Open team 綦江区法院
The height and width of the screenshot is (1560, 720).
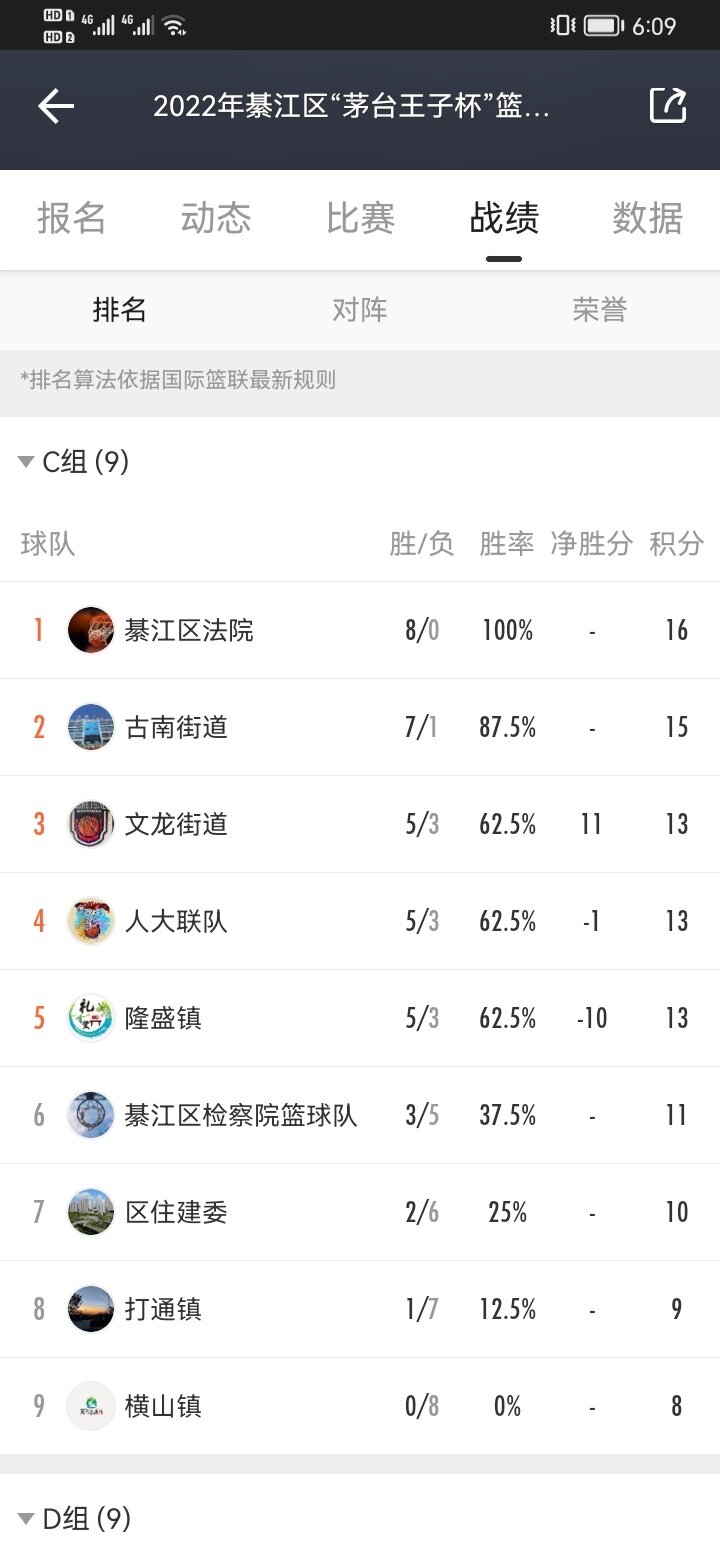(360, 630)
